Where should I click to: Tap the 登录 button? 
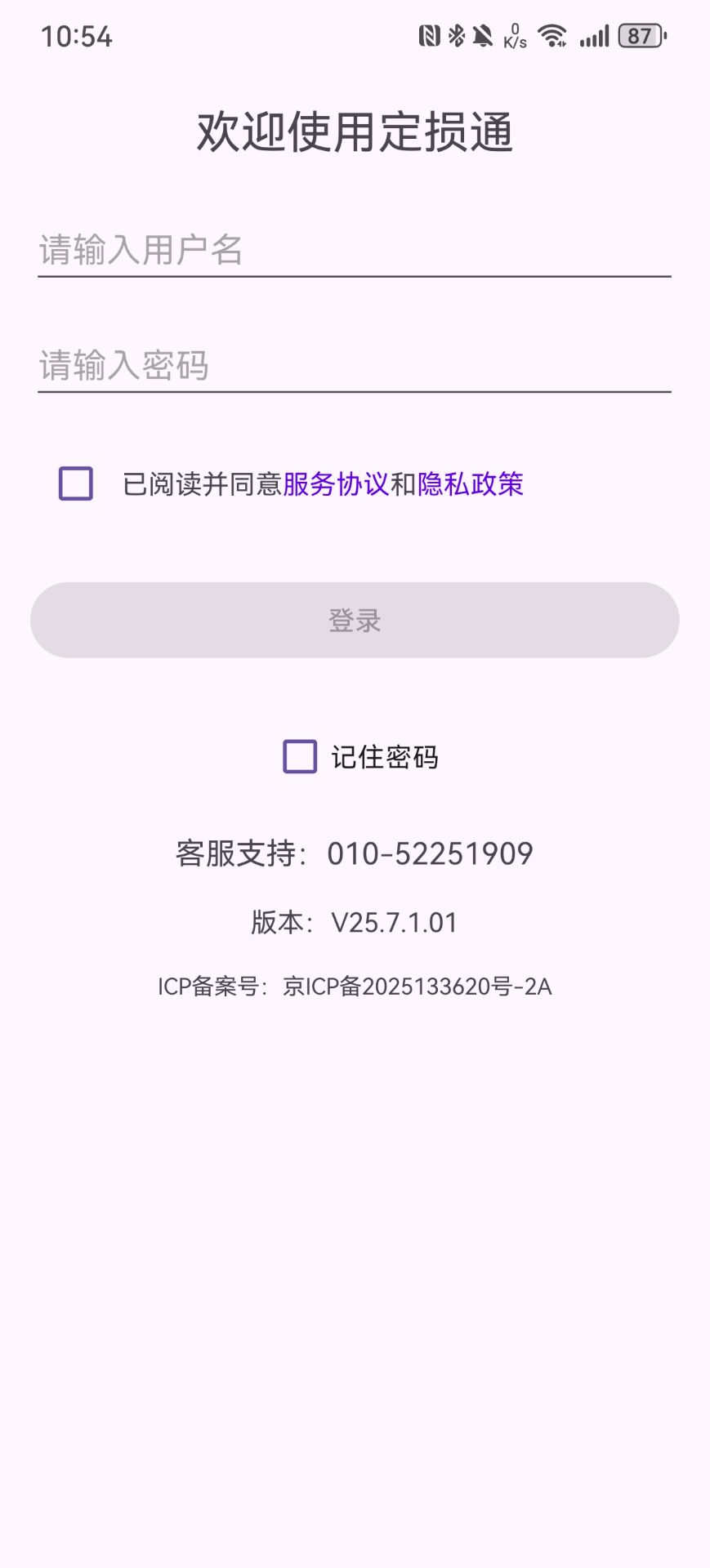pyautogui.click(x=355, y=620)
